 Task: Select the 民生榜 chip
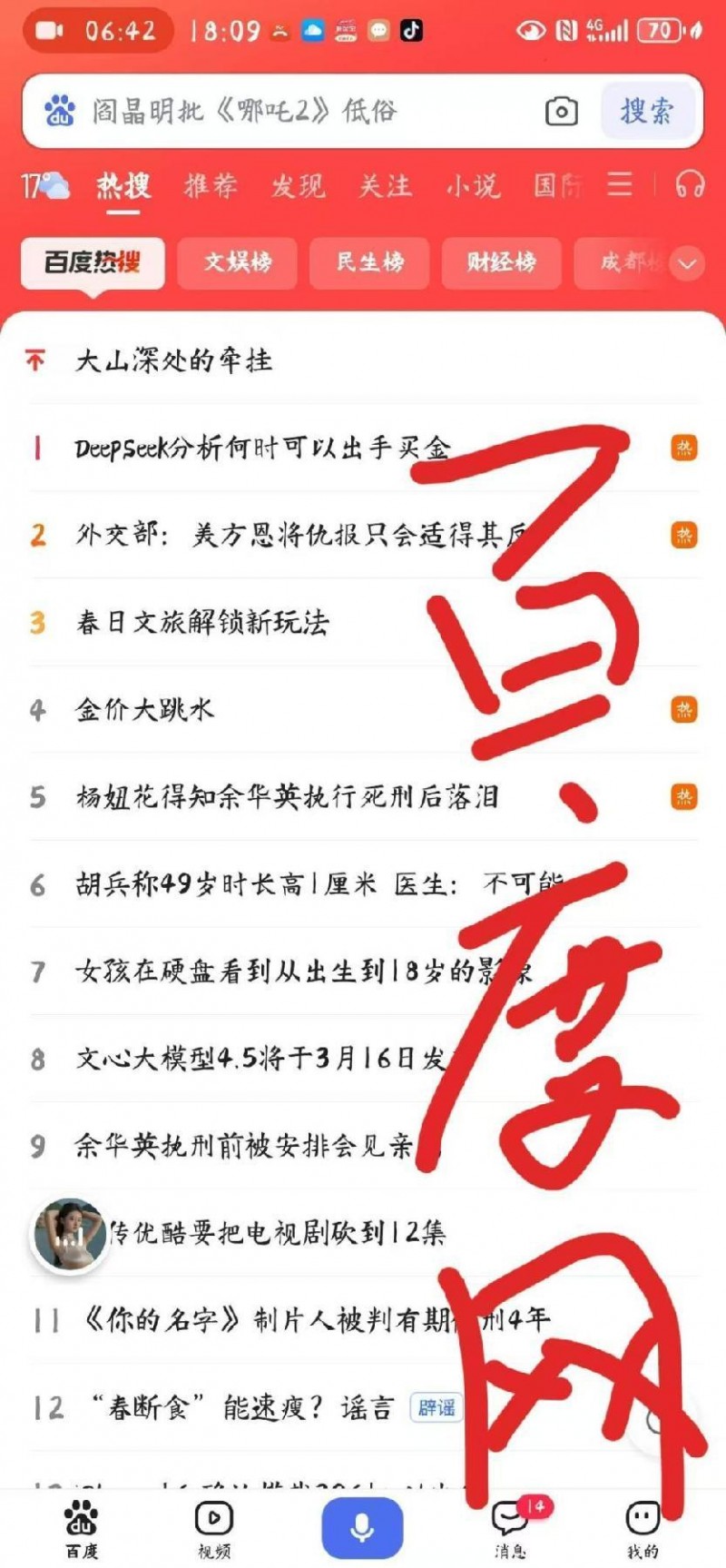coord(369,262)
